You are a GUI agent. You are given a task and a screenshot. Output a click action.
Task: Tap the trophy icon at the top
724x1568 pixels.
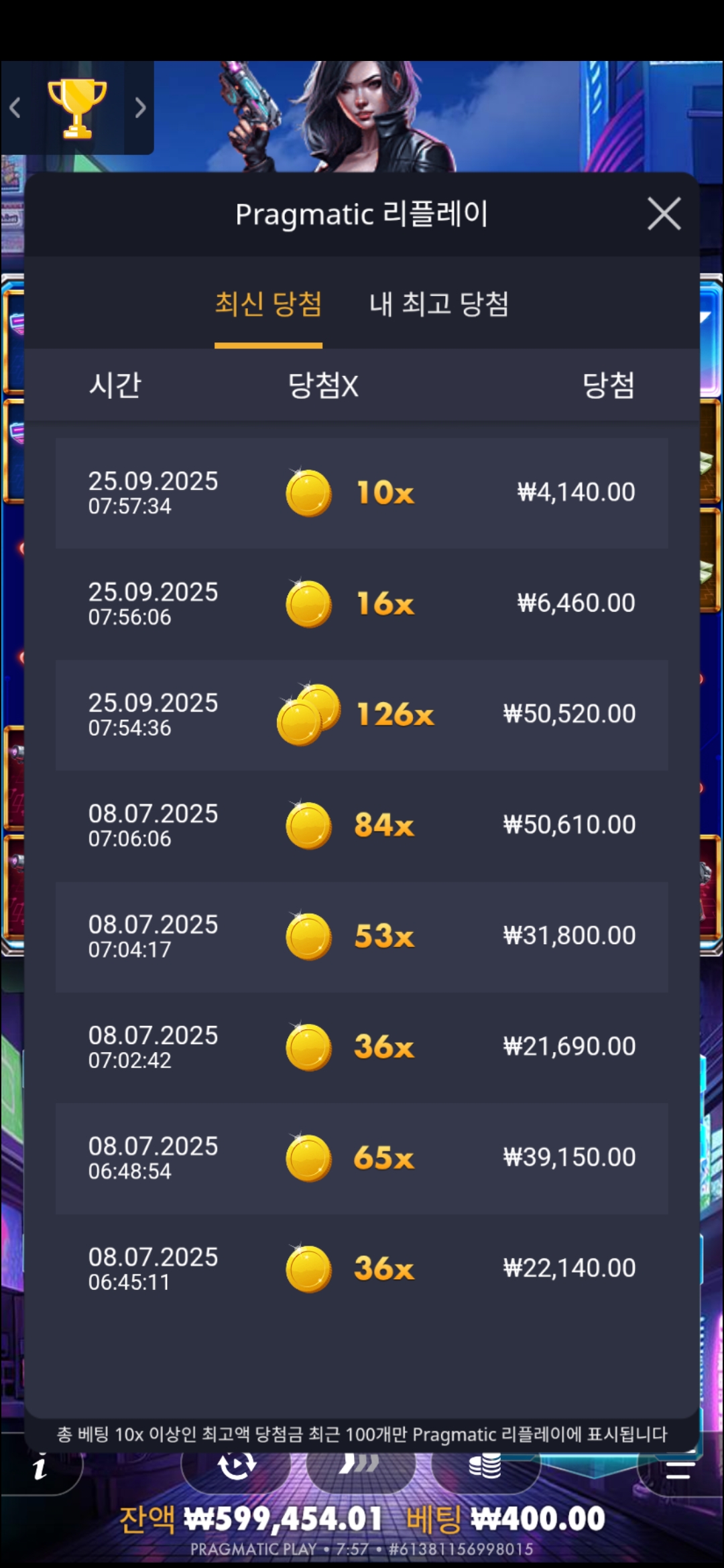coord(77,108)
